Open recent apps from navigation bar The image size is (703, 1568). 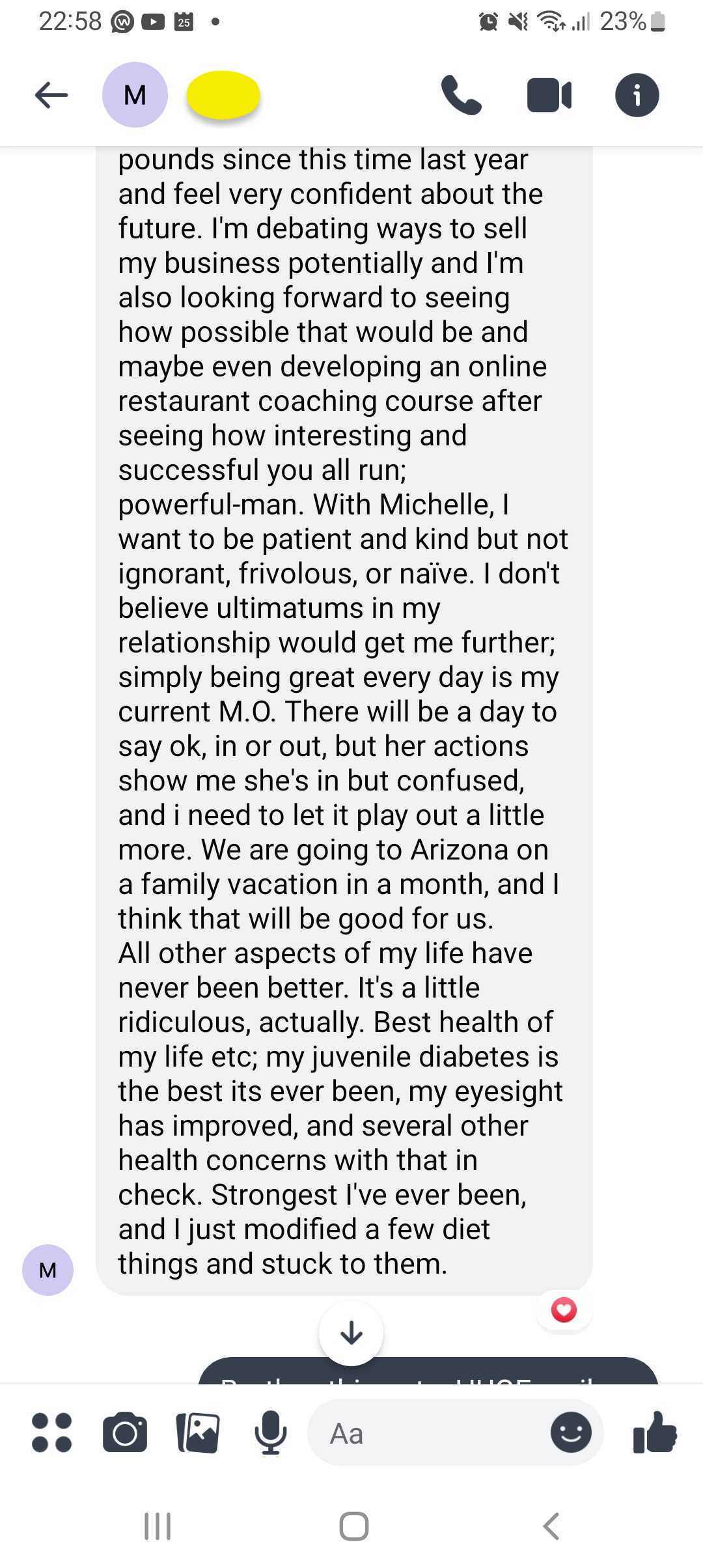coord(158,1526)
